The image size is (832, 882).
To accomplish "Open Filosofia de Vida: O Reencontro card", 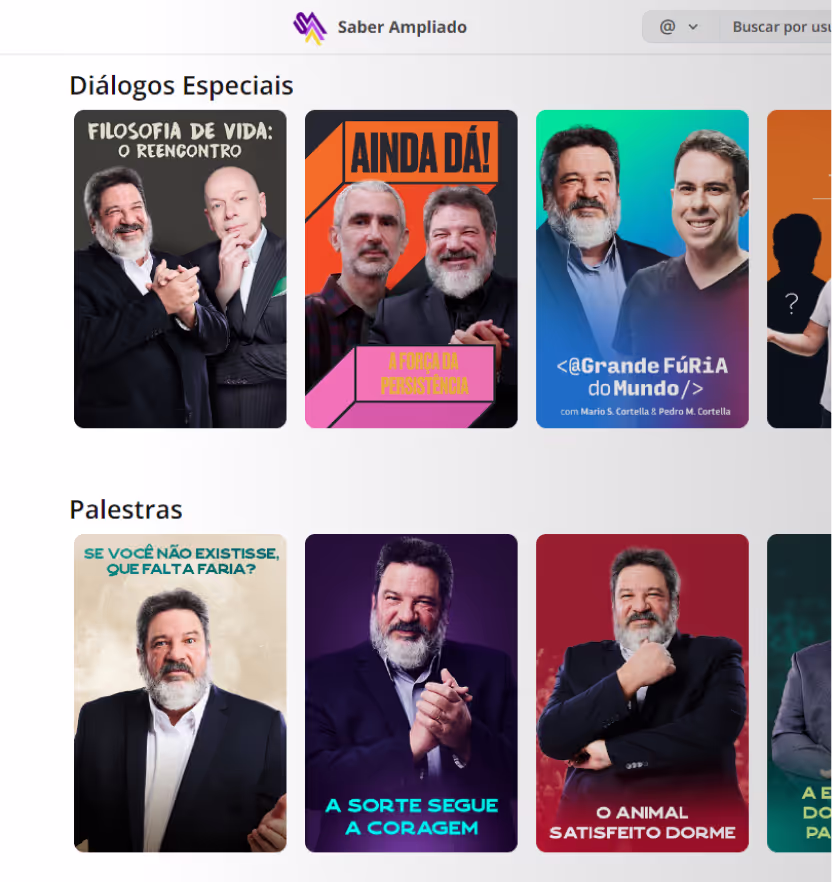I will [x=180, y=269].
